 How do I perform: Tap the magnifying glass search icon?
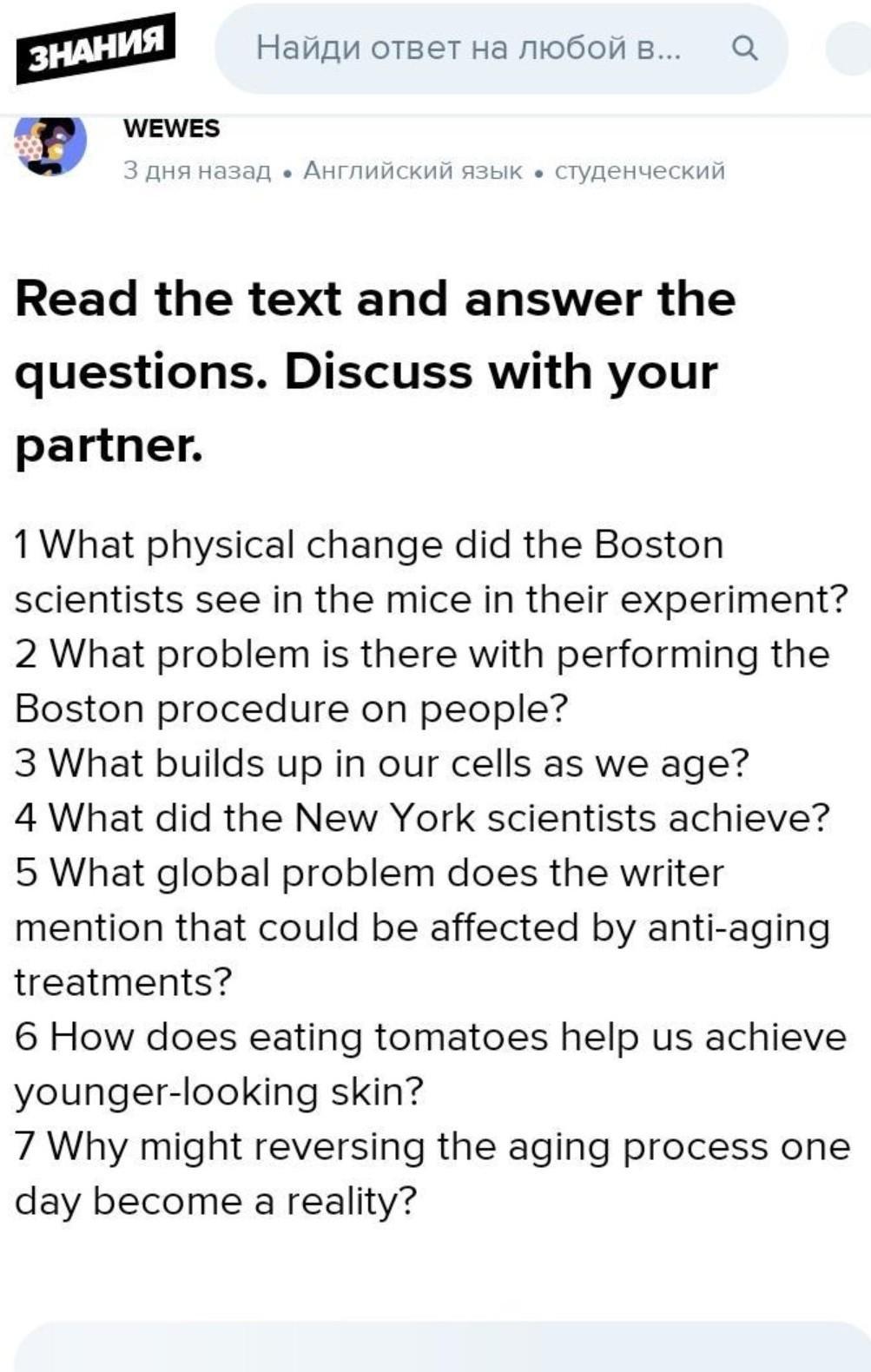[745, 48]
